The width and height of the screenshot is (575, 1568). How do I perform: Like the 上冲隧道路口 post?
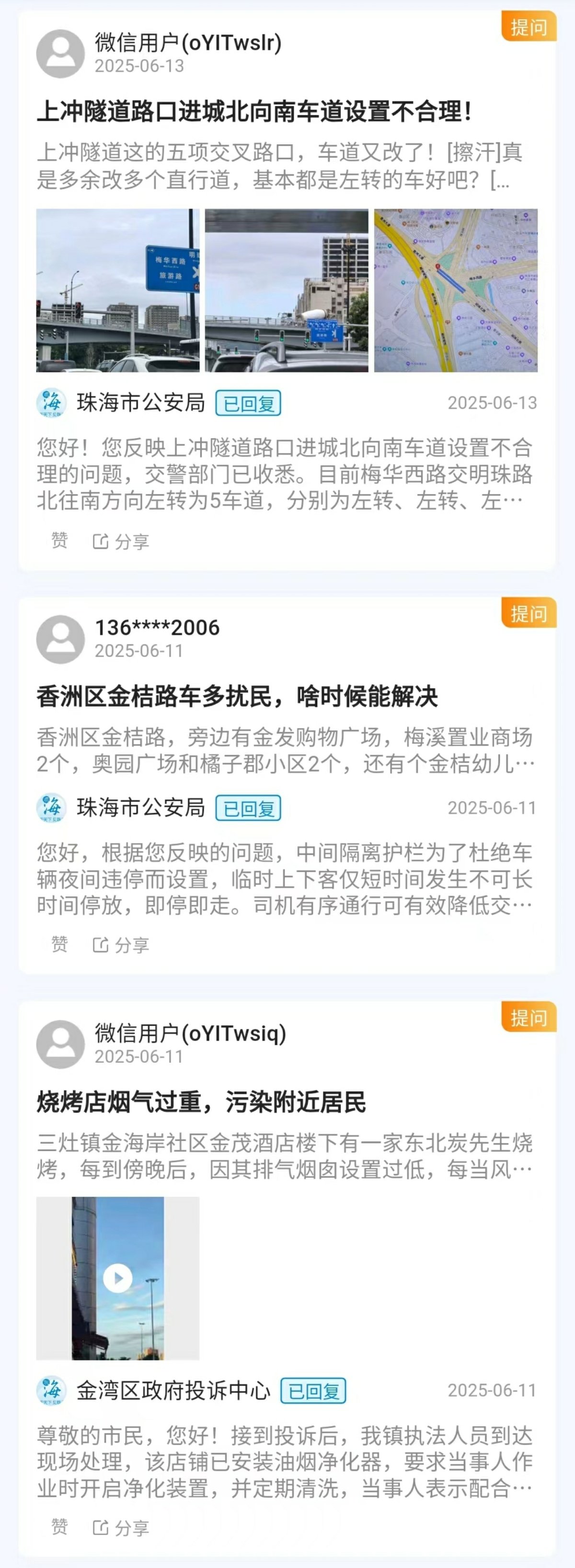(x=59, y=541)
